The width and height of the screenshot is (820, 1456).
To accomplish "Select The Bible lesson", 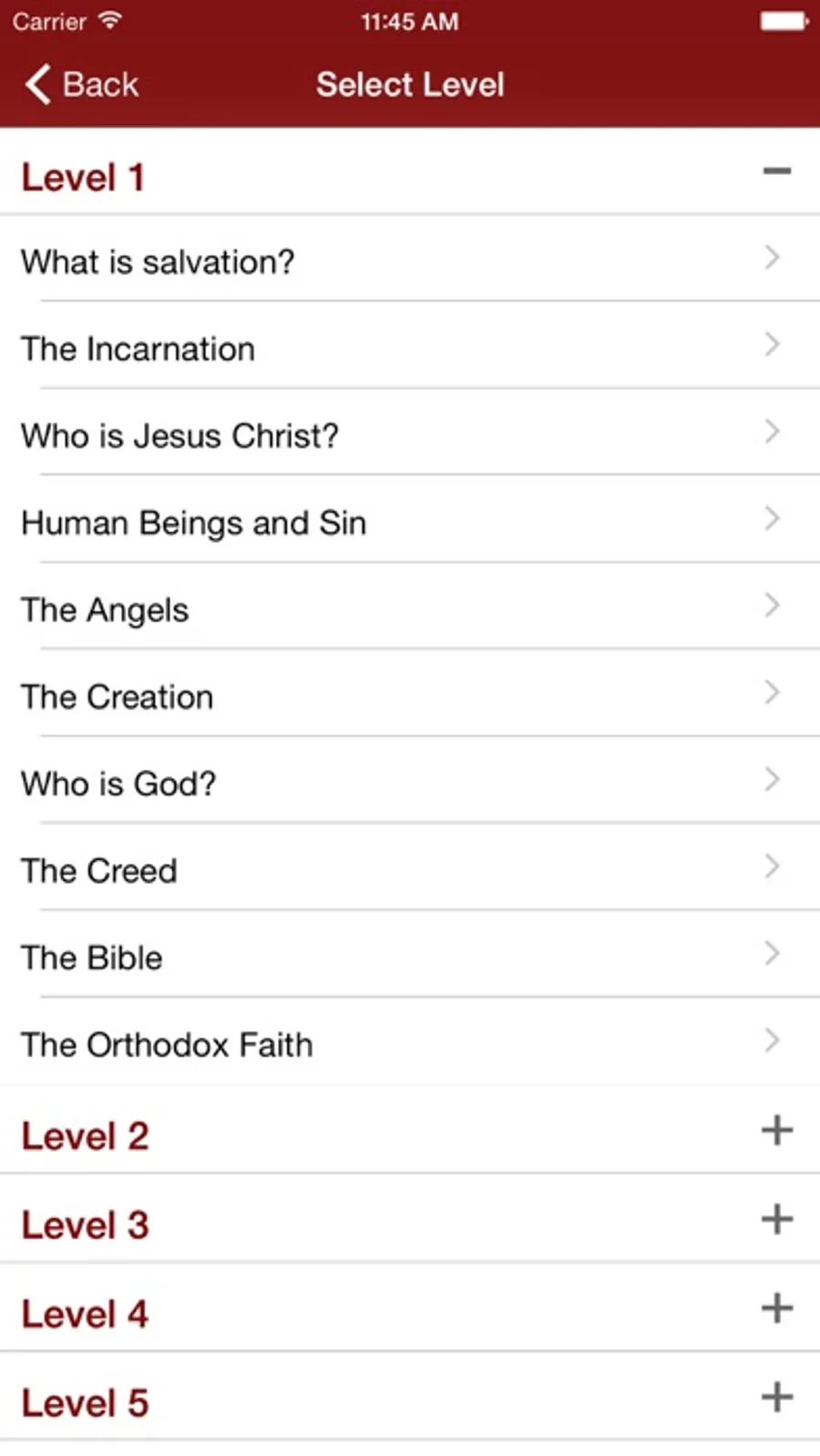I will 410,958.
